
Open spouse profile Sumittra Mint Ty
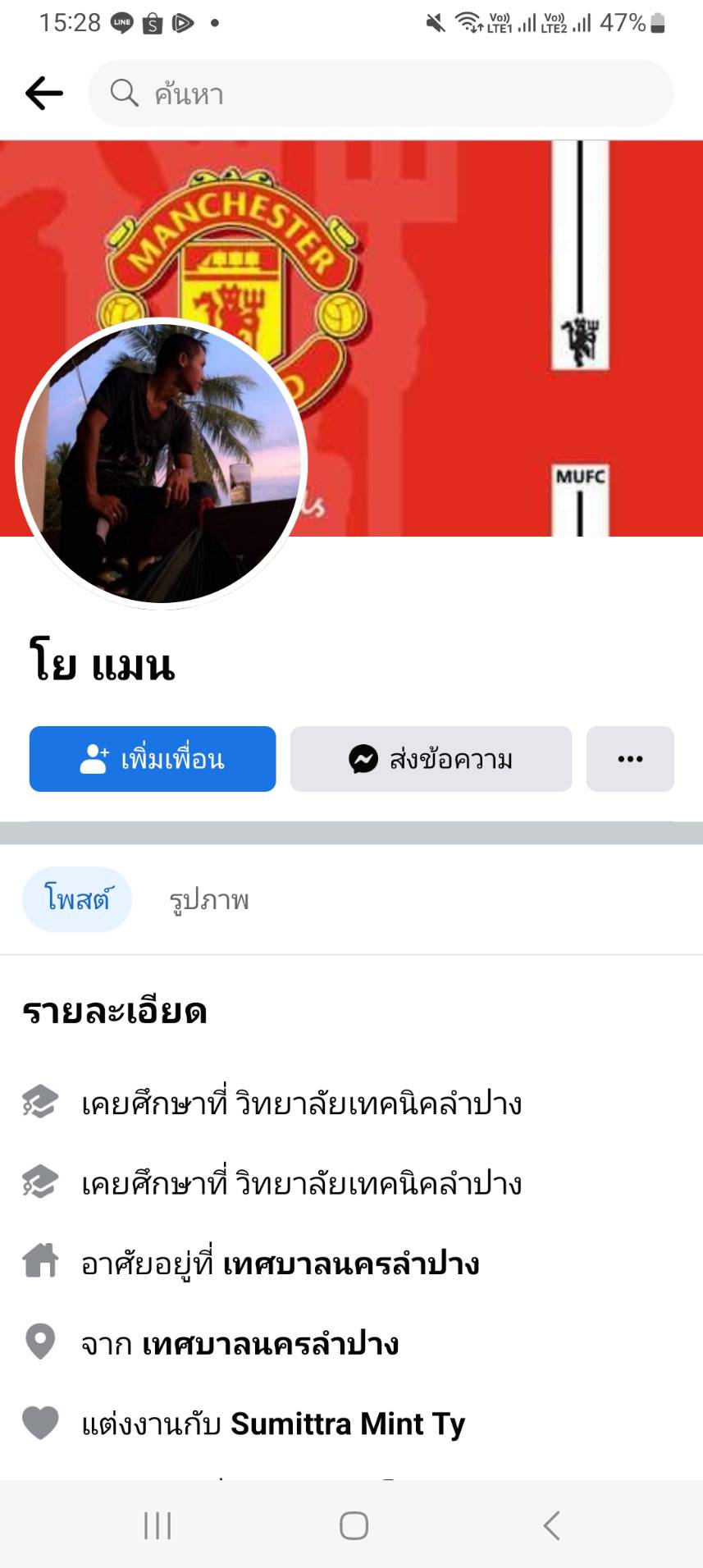coord(348,1424)
